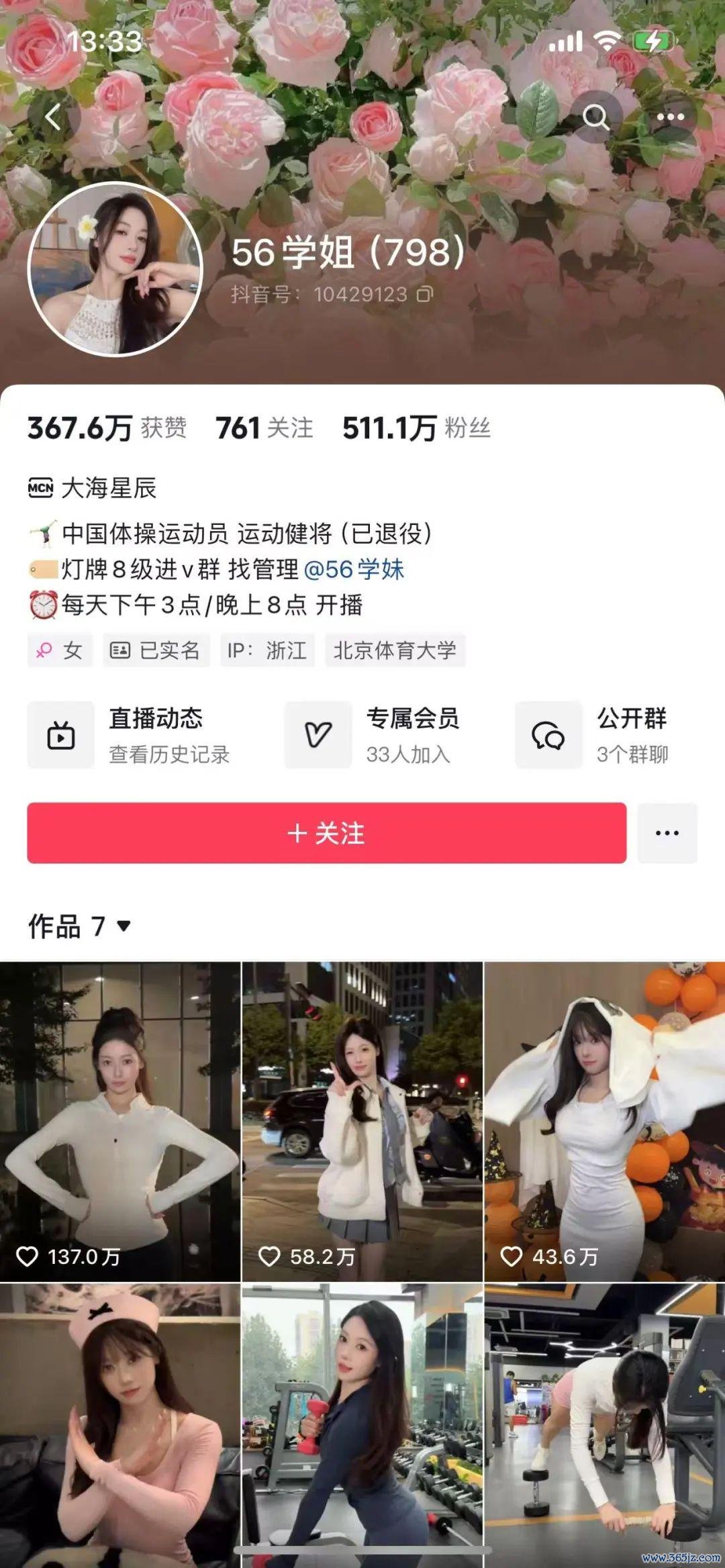Open the 761 关注 following list
Viewport: 725px width, 1568px height.
pyautogui.click(x=264, y=428)
